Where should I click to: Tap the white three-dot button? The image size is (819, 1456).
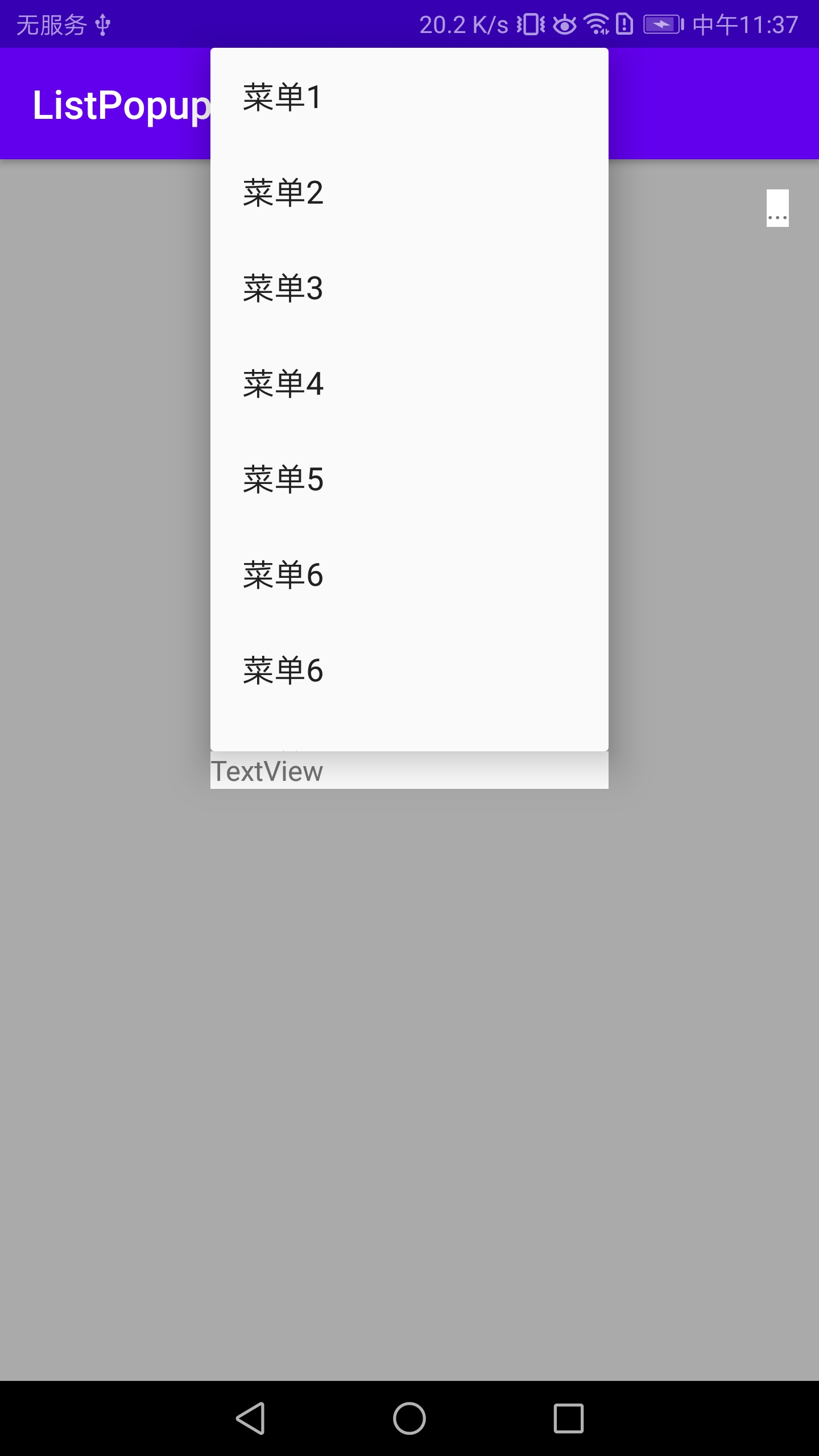click(777, 208)
